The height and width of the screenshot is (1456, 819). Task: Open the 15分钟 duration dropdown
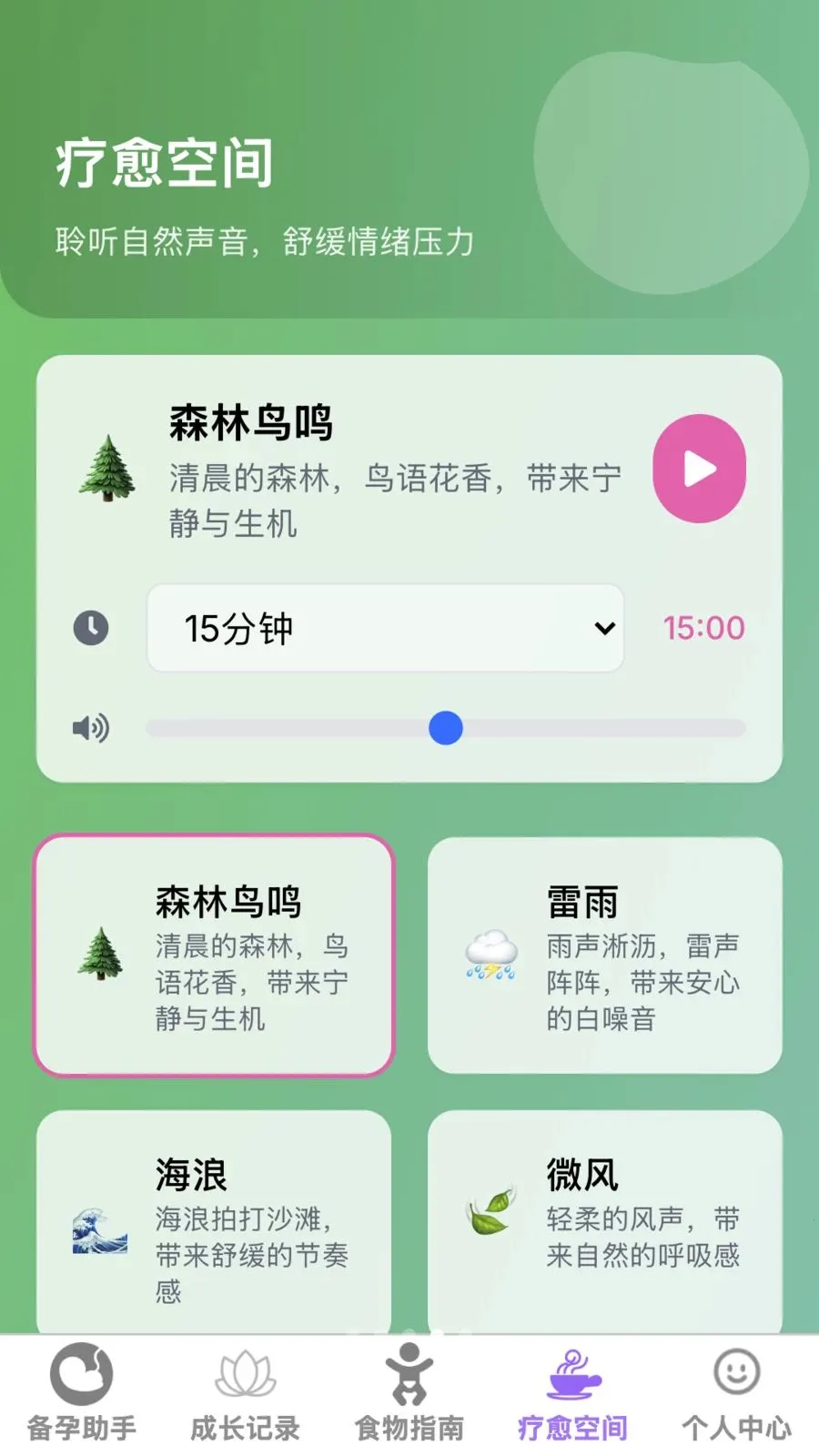click(x=384, y=629)
